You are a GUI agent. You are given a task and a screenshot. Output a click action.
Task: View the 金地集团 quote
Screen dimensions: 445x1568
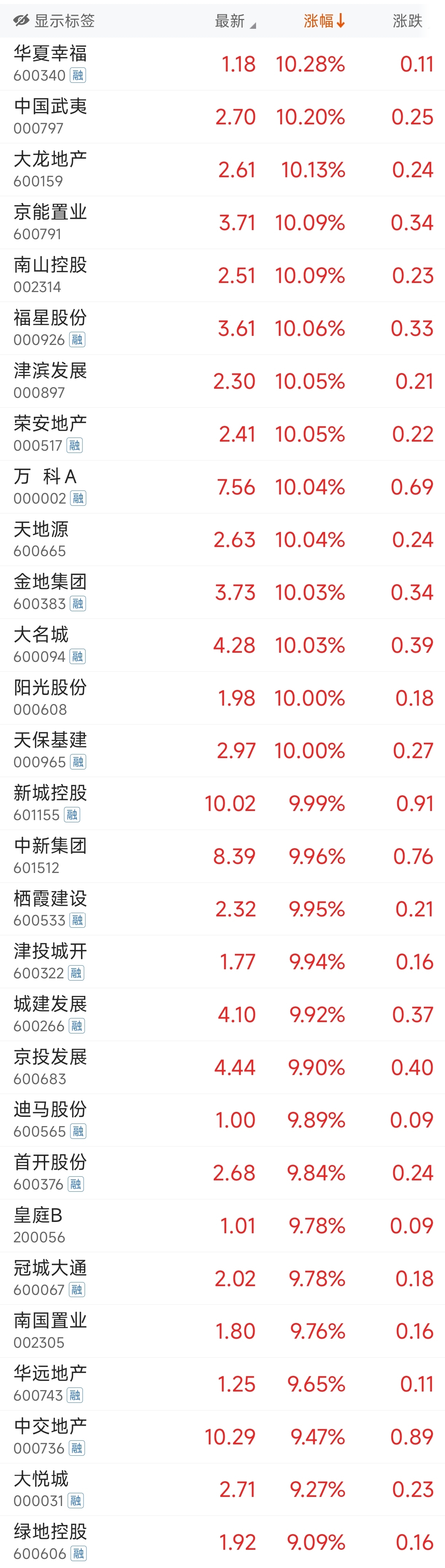(222, 593)
